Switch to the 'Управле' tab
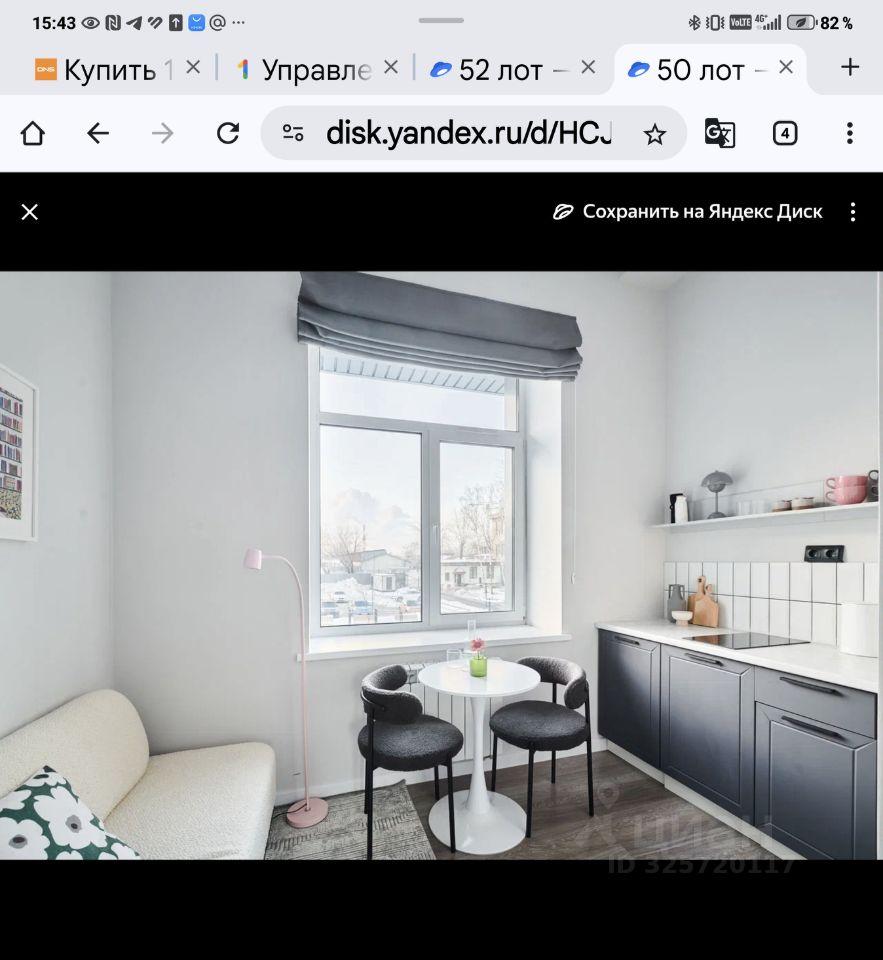 pyautogui.click(x=303, y=69)
